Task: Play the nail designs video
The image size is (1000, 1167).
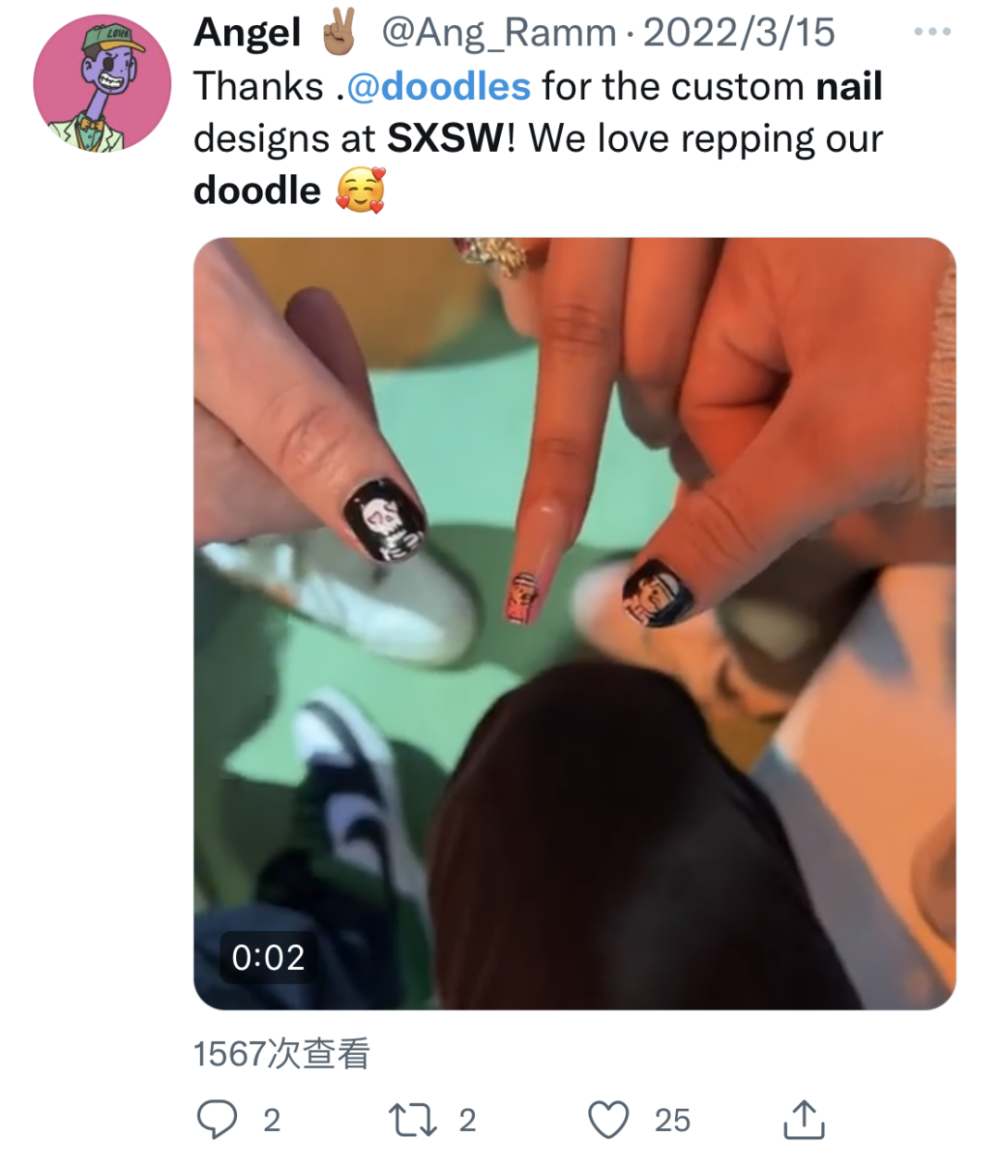Action: point(574,622)
